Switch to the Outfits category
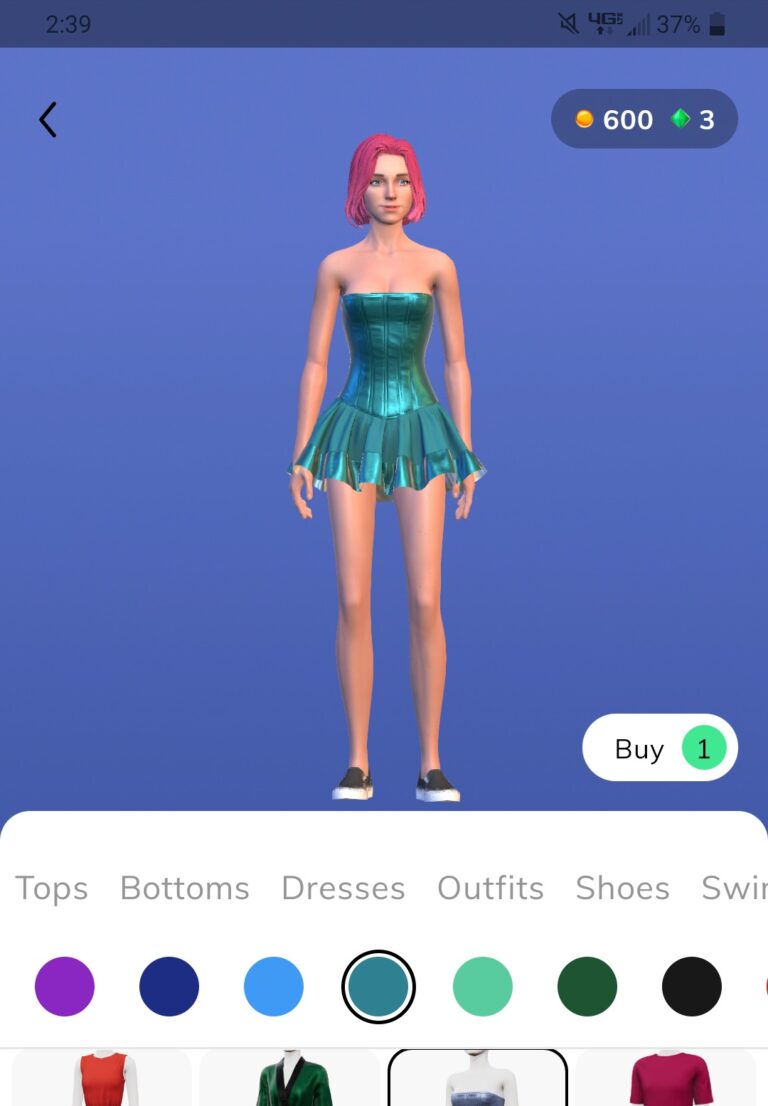This screenshot has width=768, height=1106. coord(490,888)
